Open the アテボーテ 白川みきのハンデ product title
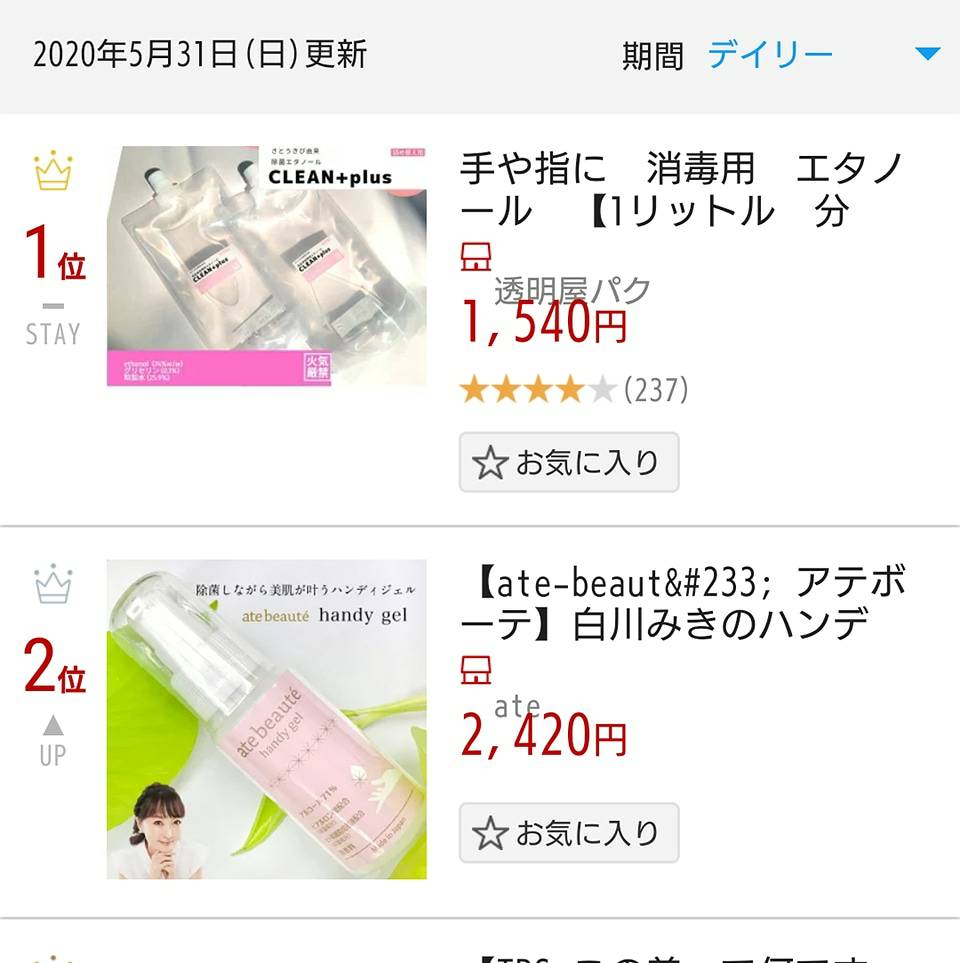This screenshot has height=963, width=960. pos(688,603)
